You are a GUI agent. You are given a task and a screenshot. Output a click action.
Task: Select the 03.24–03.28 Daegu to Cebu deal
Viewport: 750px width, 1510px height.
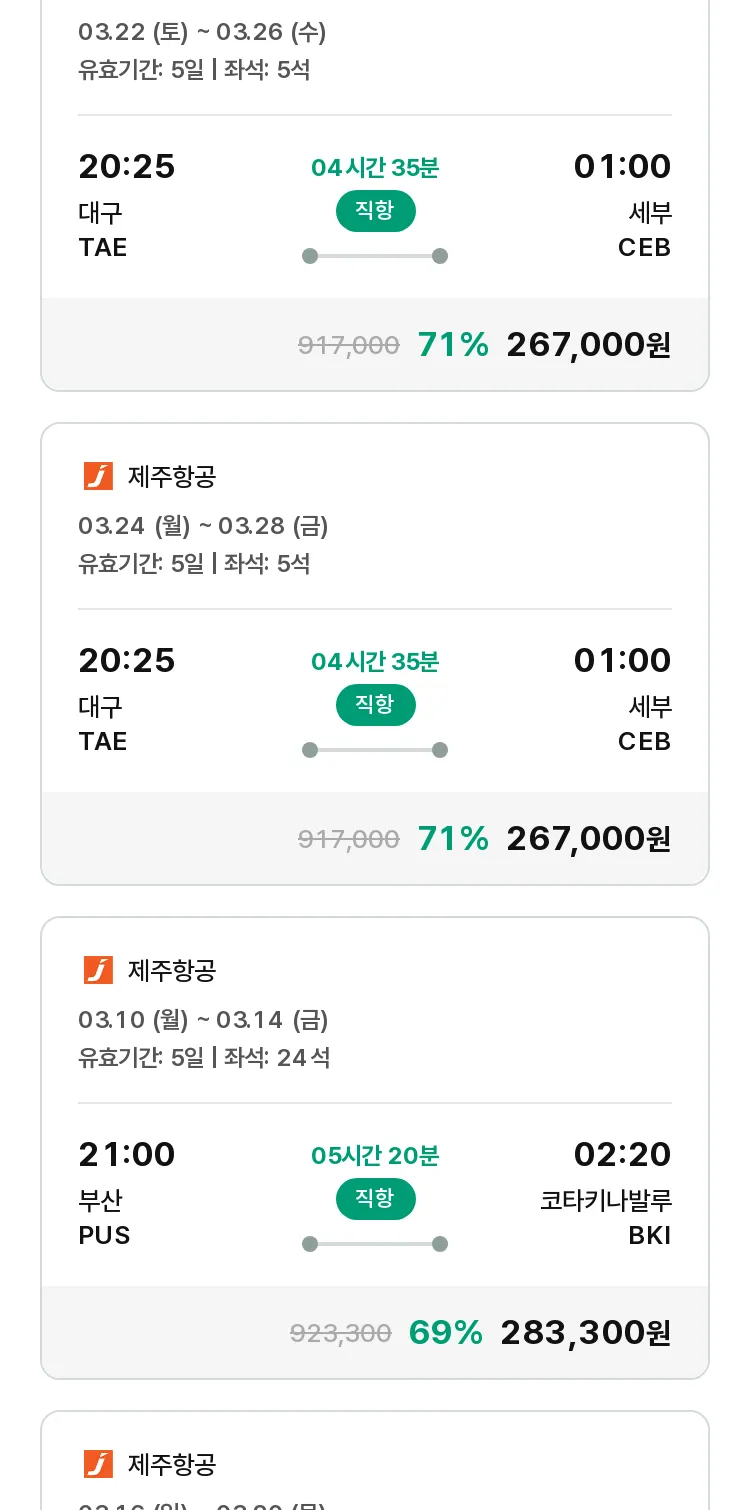coord(375,654)
